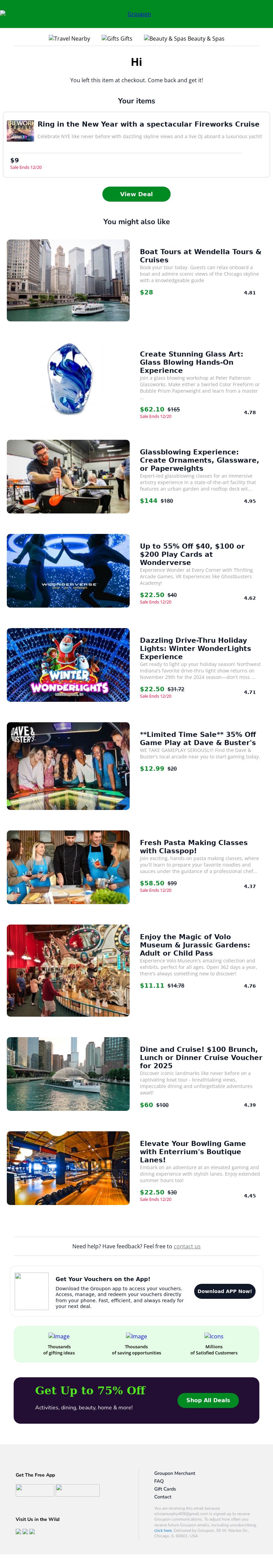Screen dimensions: 273x1568
Task: Open Gifts category
Action: coord(117,38)
